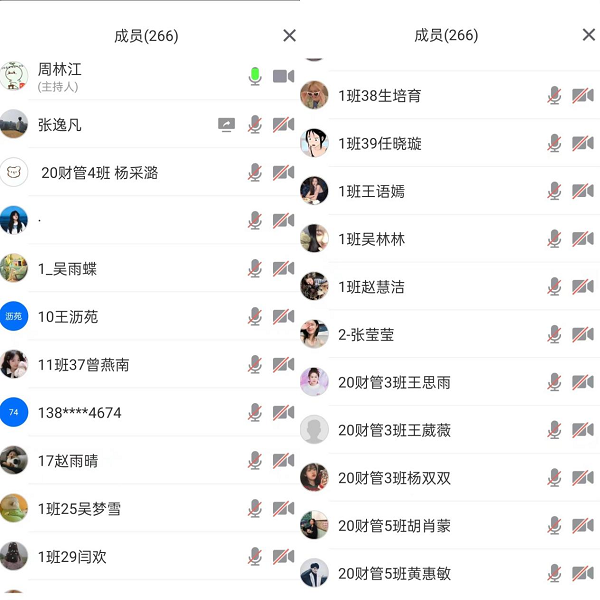
Task: Tap the camera-off icon beside 20财管5班黄惠敏
Action: (583, 574)
